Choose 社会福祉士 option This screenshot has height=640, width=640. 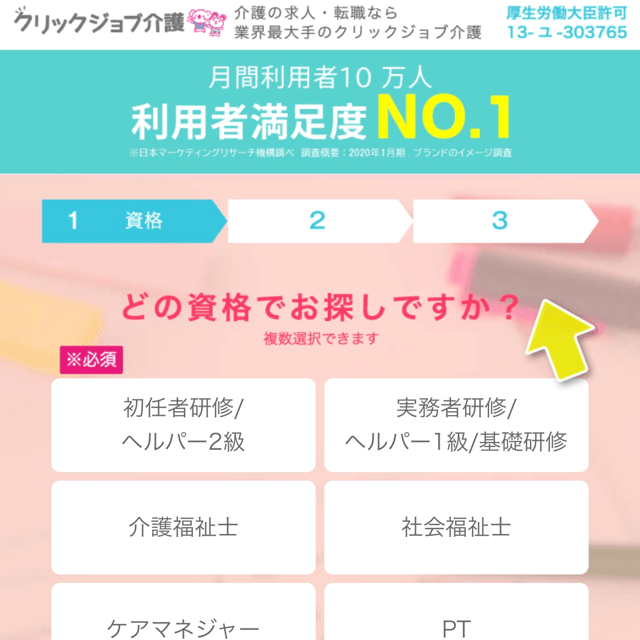click(x=456, y=527)
